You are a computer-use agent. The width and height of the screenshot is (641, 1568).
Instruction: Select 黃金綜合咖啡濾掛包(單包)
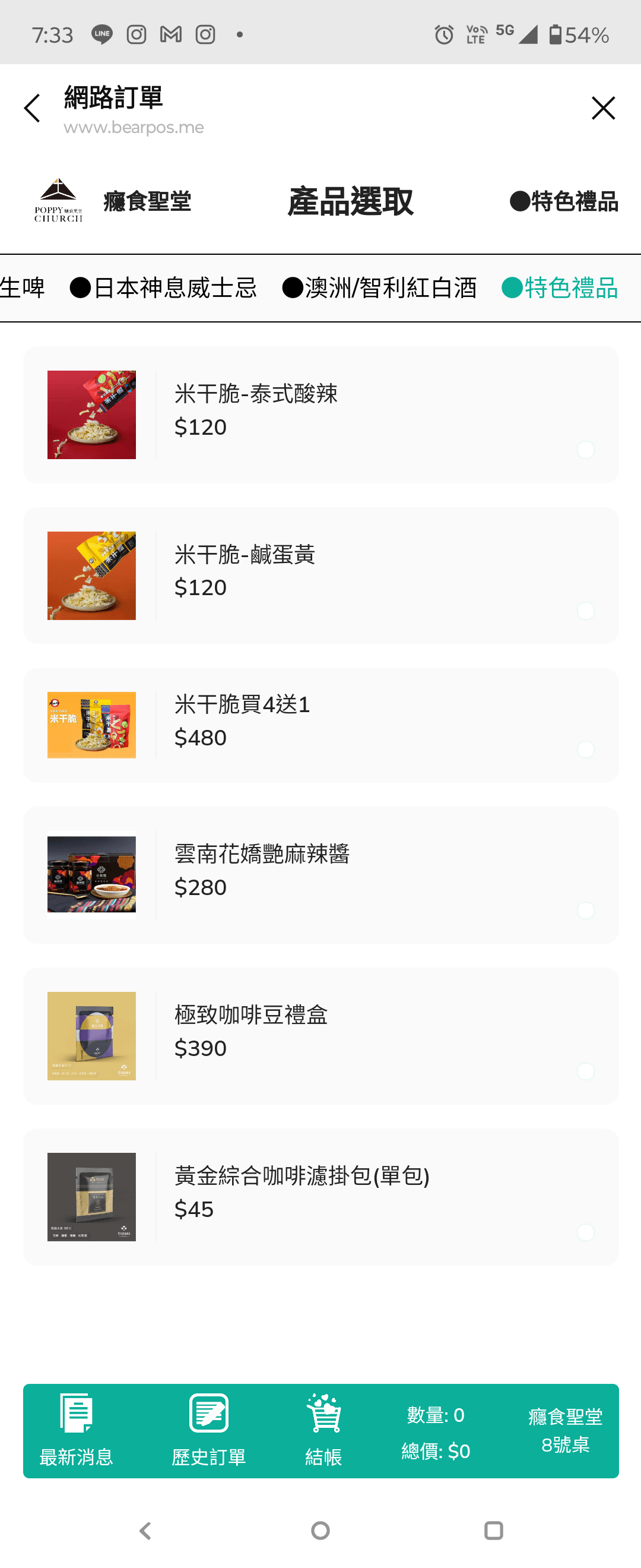pyautogui.click(x=320, y=1196)
